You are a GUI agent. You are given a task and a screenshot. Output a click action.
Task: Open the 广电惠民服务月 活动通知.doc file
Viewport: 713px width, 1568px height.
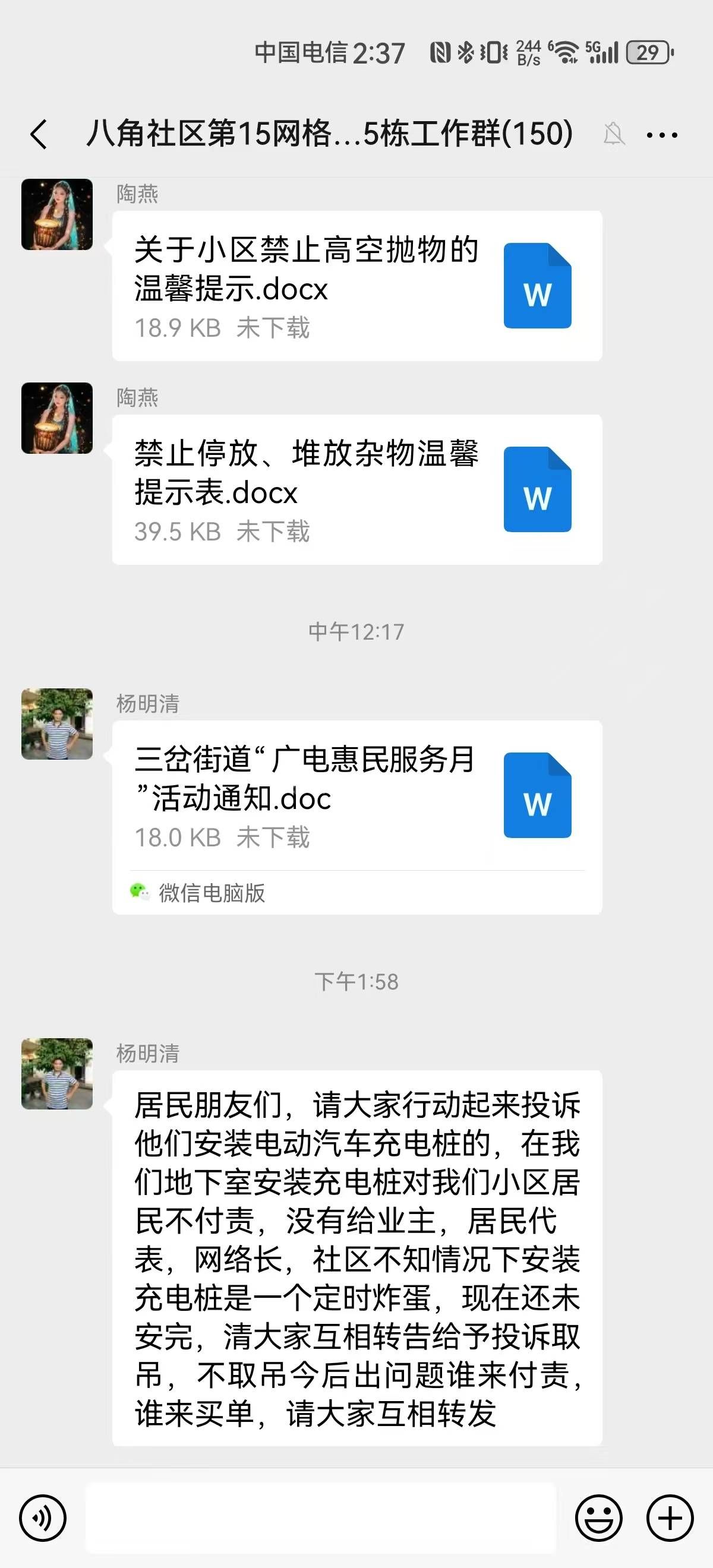357,796
